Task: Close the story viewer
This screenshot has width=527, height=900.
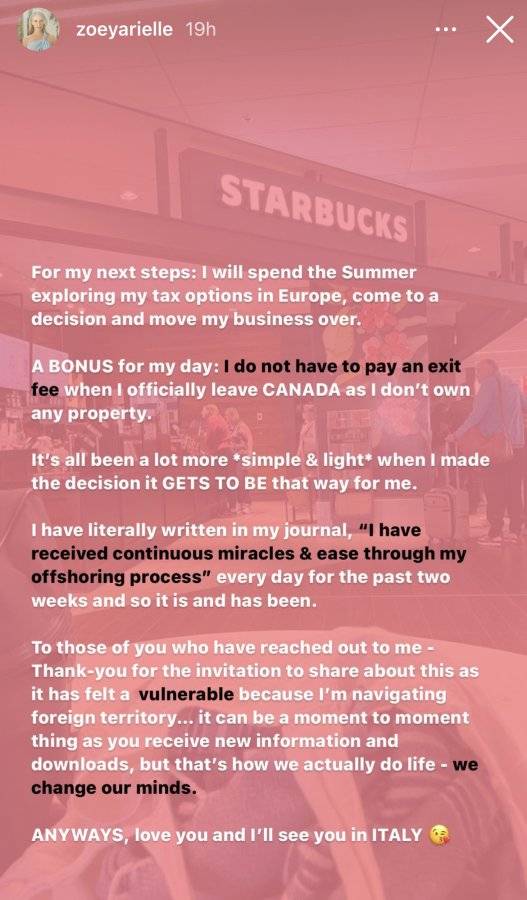Action: pyautogui.click(x=499, y=29)
